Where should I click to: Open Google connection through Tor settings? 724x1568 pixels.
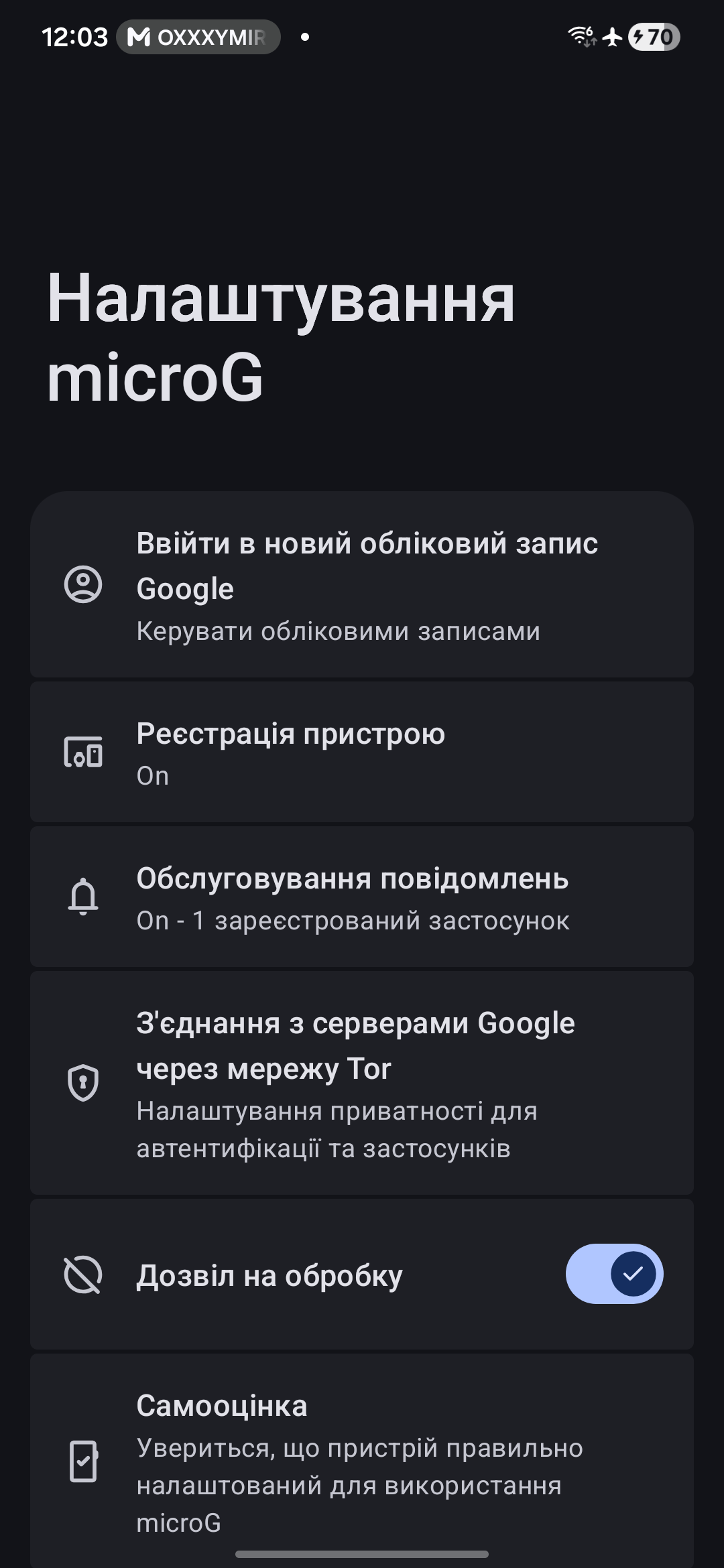[x=362, y=1084]
